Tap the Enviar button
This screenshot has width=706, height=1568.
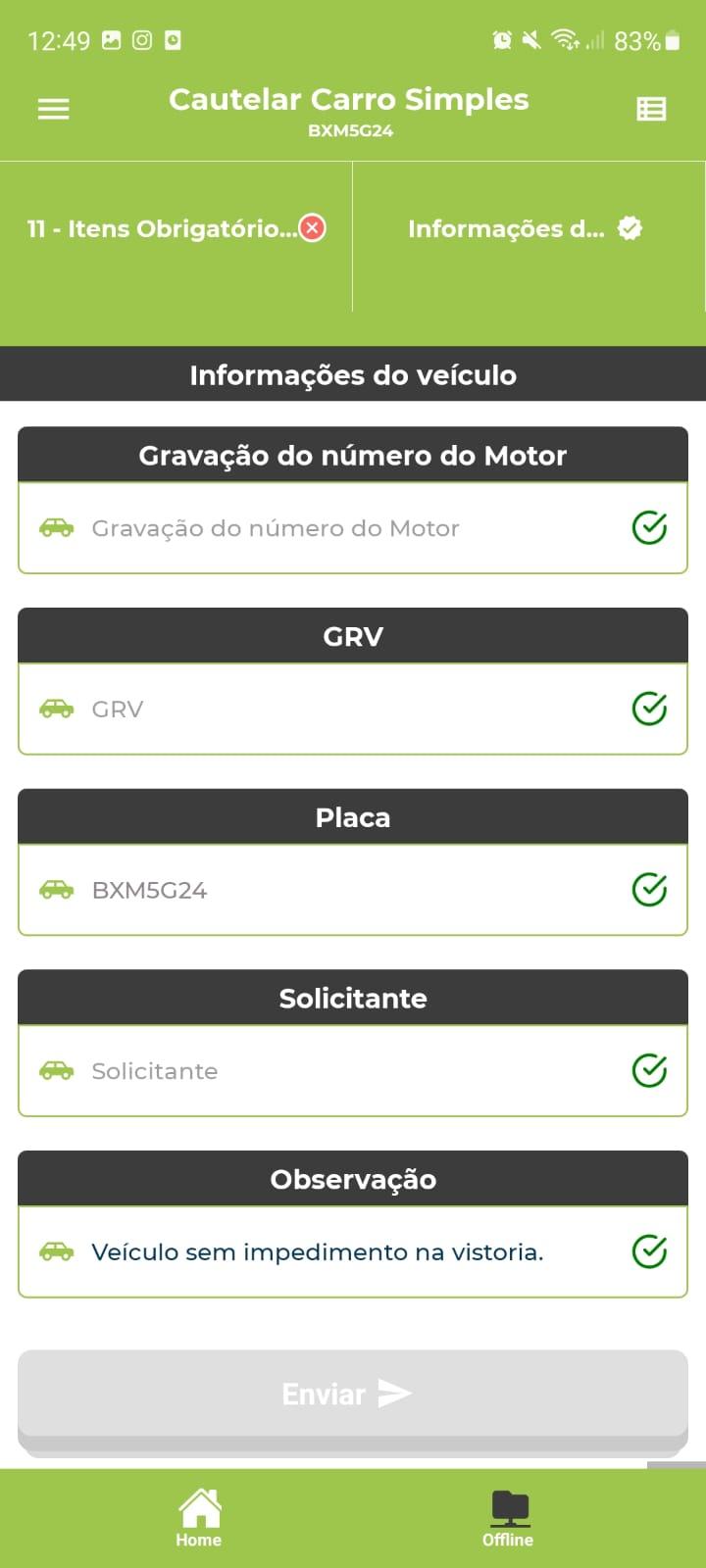click(353, 1394)
